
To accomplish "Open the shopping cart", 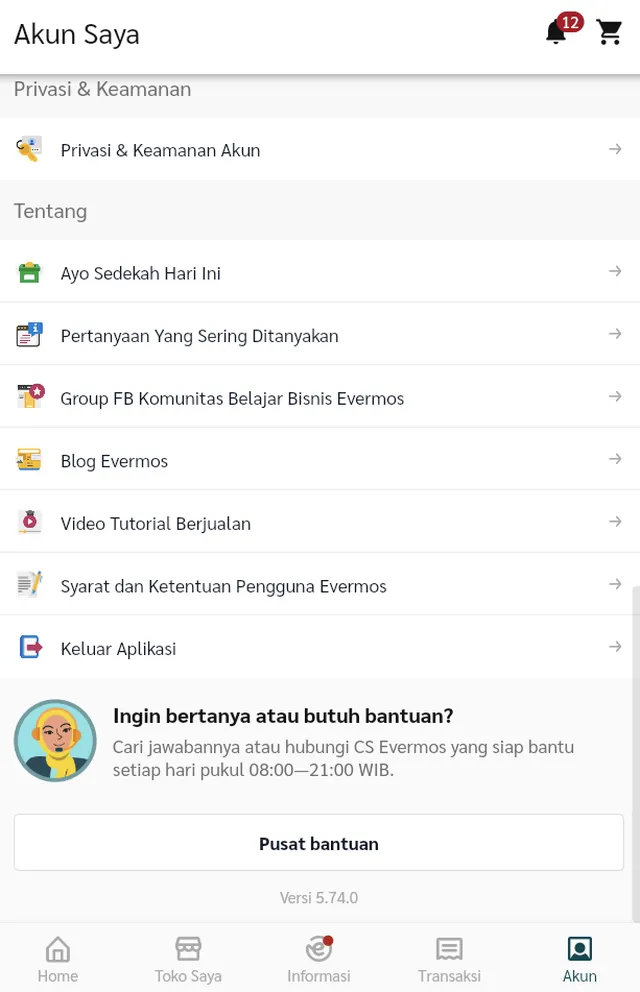I will click(x=609, y=33).
